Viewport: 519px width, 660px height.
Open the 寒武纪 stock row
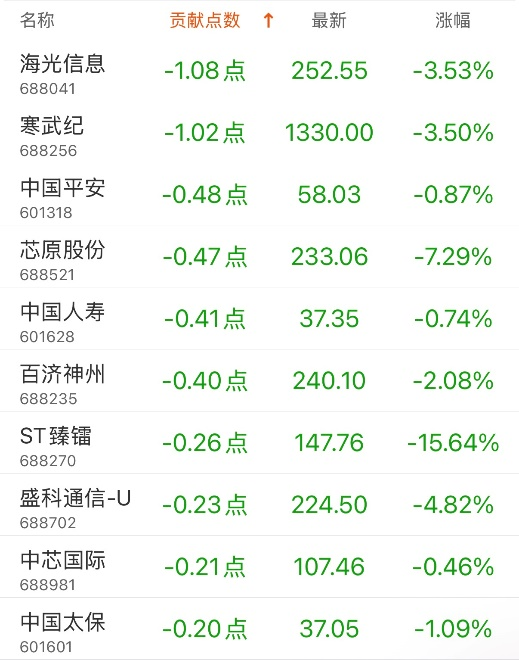259,133
